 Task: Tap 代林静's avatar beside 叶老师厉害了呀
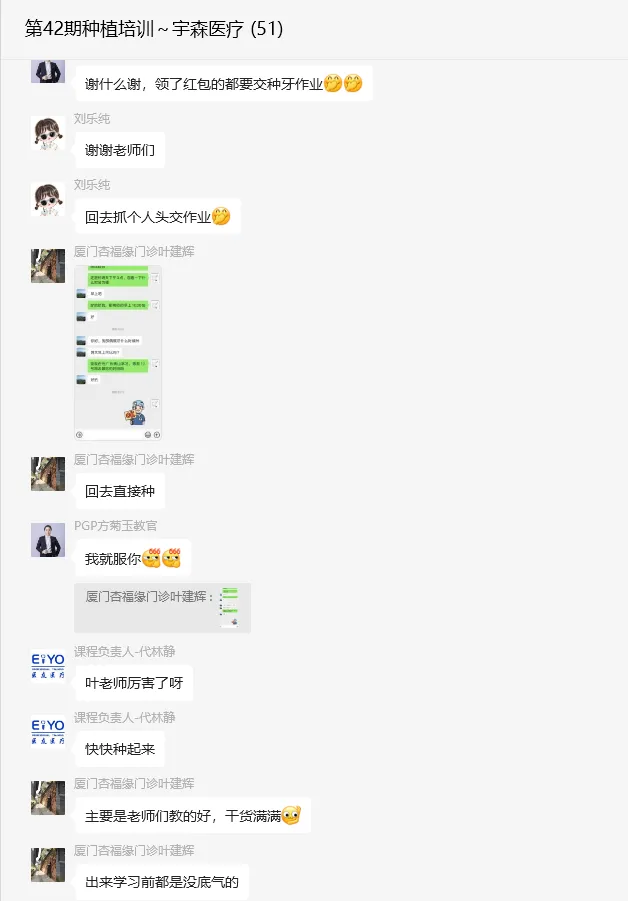48,666
